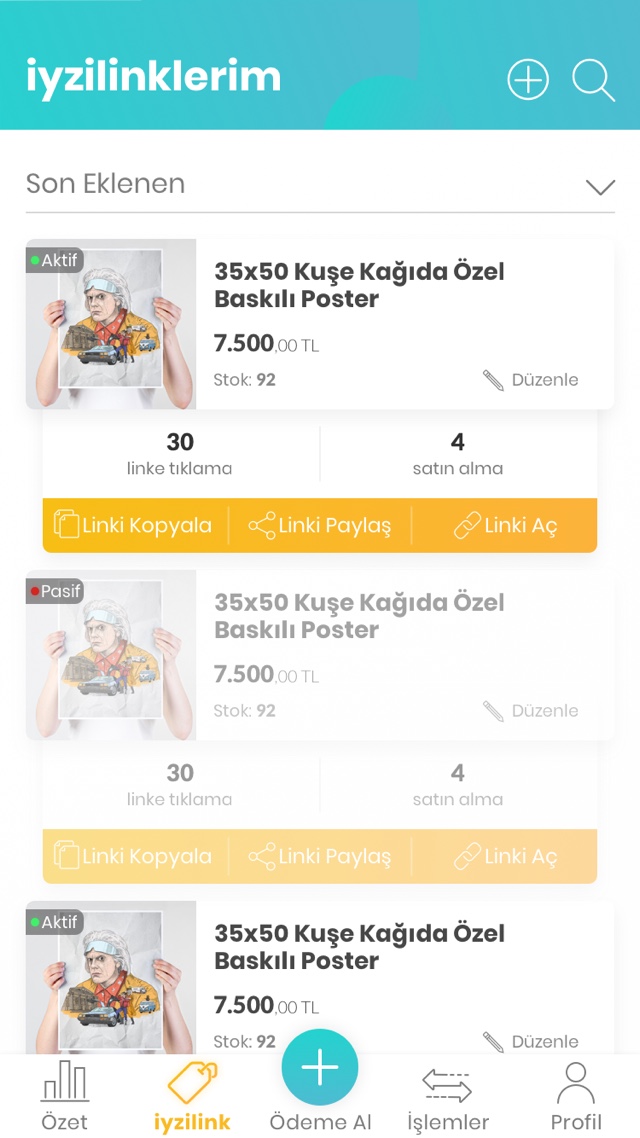This screenshot has width=640, height=1138.
Task: Tap Düzenle on the Pasif poster
Action: tap(531, 711)
